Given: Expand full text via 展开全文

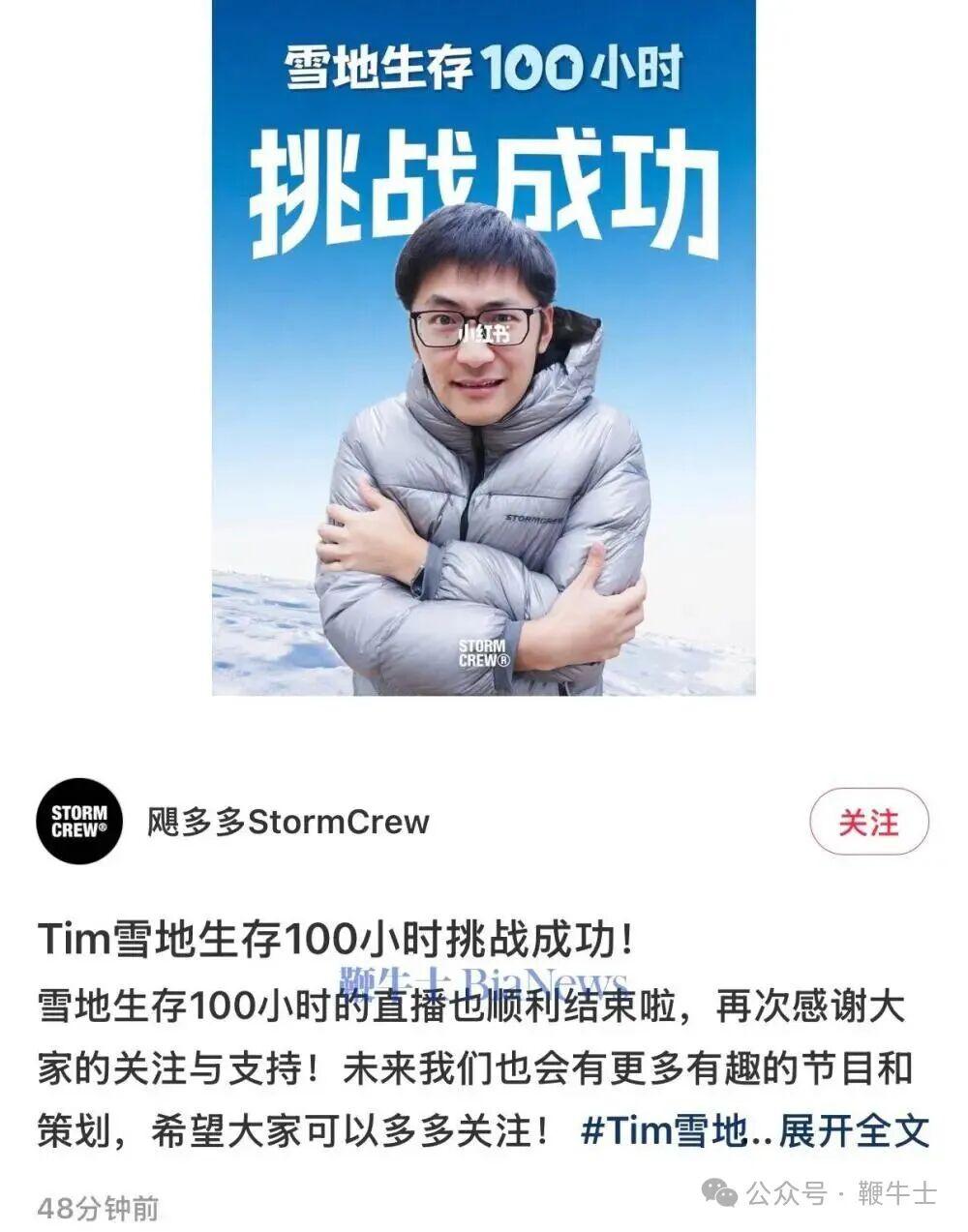Looking at the screenshot, I should coord(854,1130).
